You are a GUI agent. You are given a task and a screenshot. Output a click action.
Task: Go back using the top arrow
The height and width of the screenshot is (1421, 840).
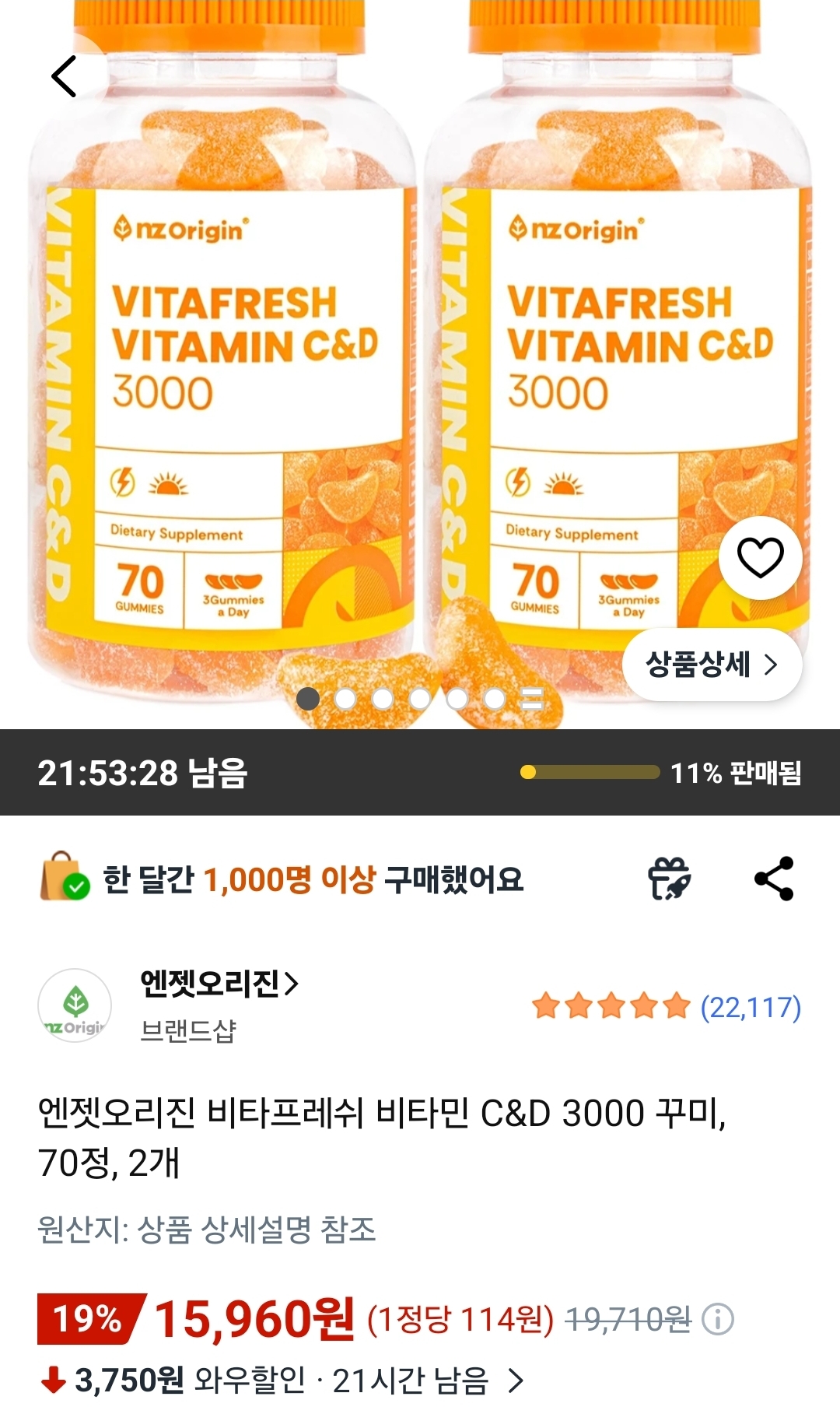[x=64, y=76]
